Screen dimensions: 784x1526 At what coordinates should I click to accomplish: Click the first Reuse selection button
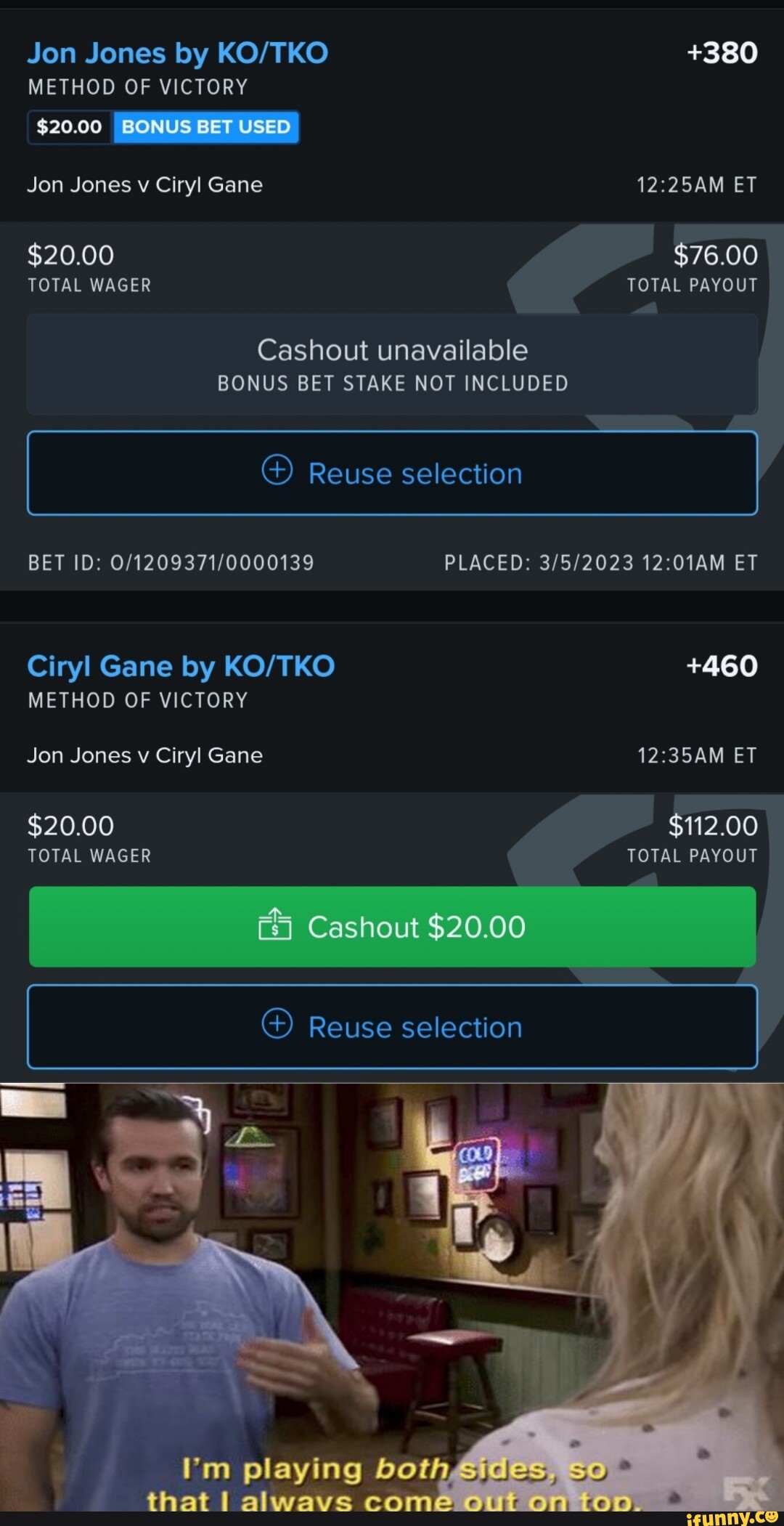point(392,473)
